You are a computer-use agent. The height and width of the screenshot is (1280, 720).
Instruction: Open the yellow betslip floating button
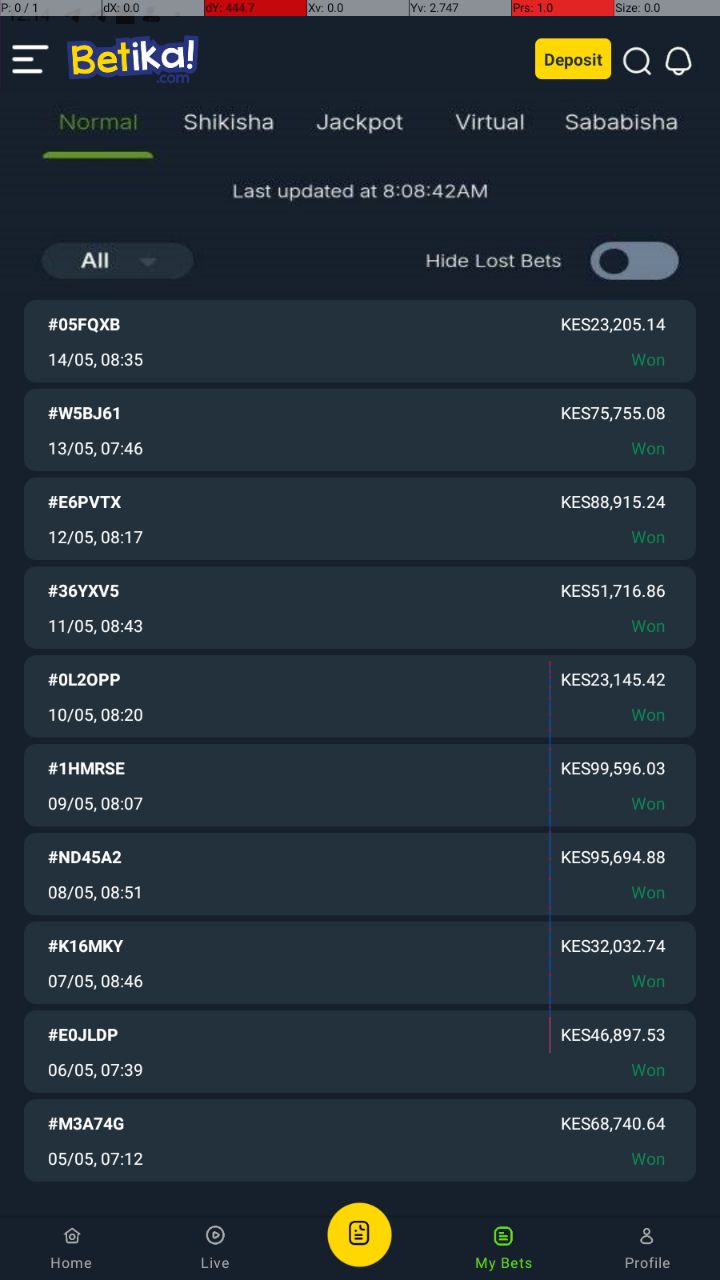(x=359, y=1234)
